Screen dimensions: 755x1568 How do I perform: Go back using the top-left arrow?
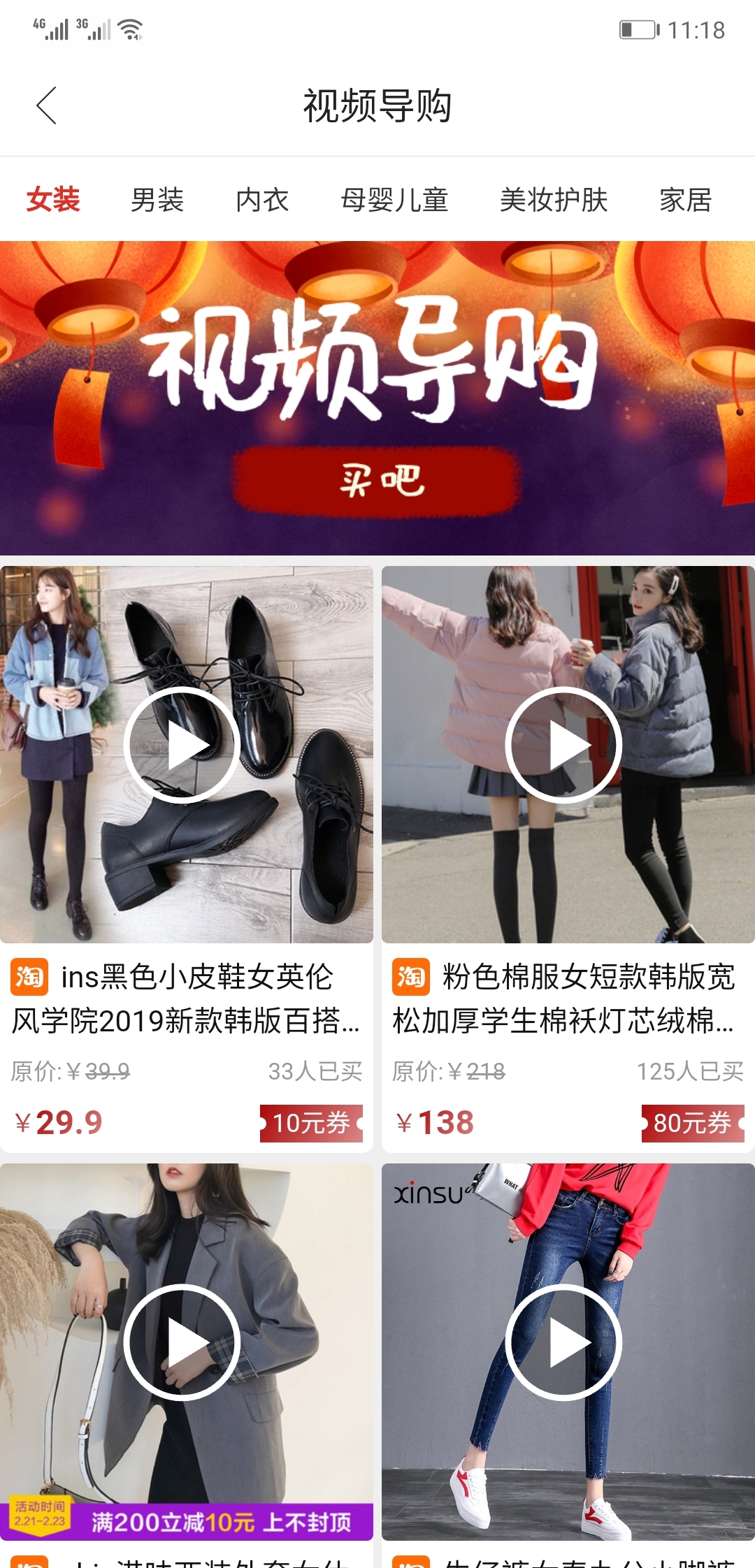[x=46, y=106]
